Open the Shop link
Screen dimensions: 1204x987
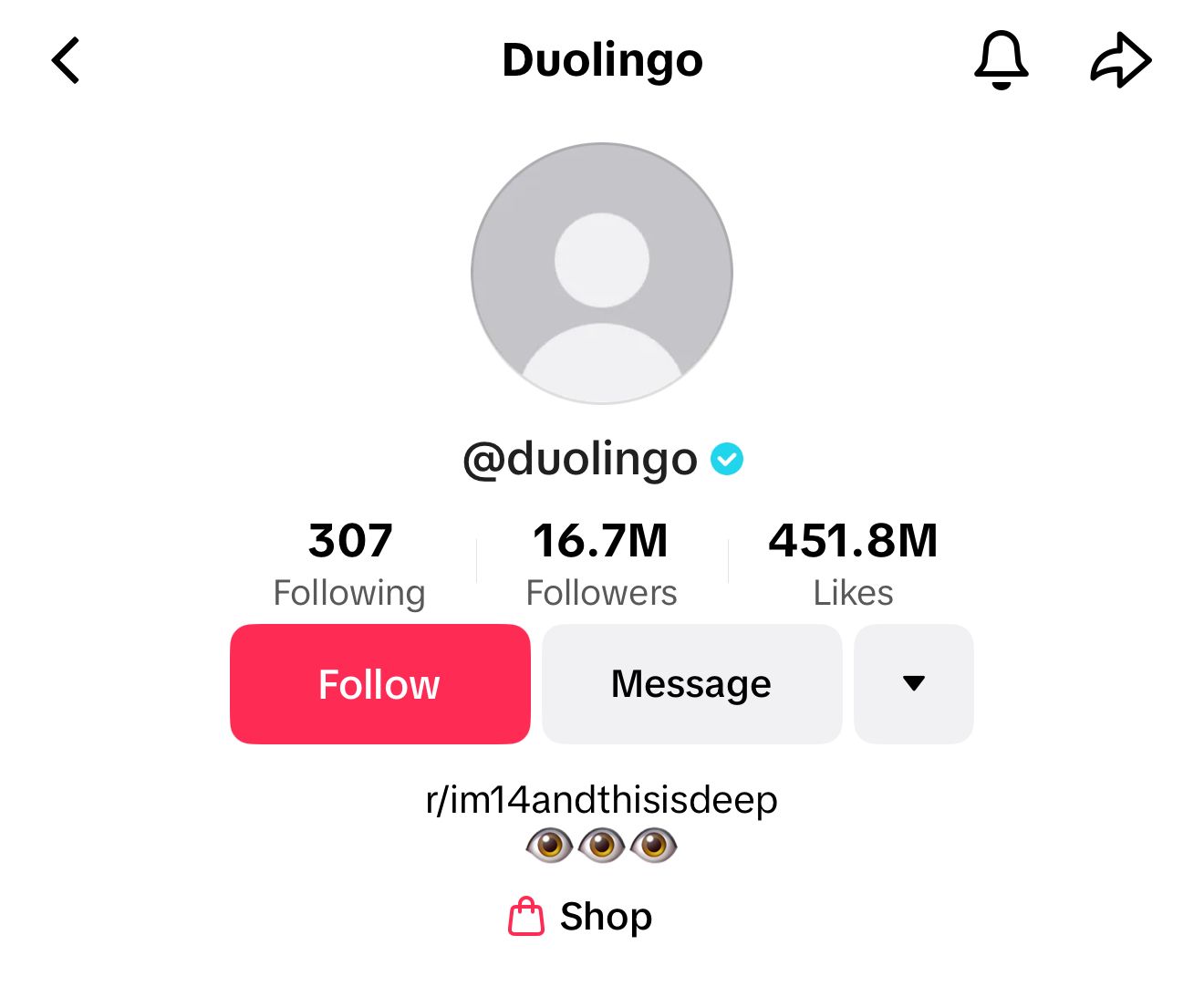580,917
